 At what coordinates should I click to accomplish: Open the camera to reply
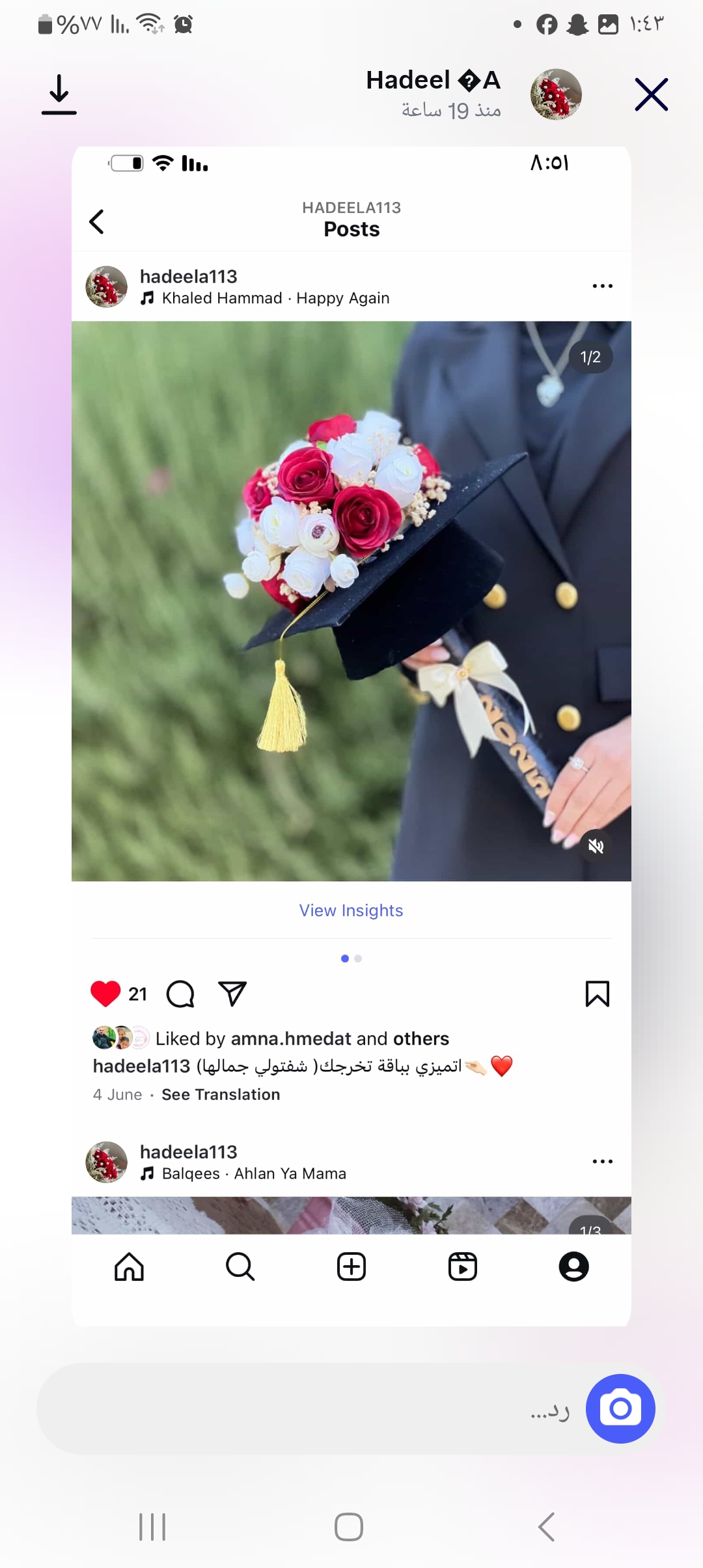point(620,1408)
